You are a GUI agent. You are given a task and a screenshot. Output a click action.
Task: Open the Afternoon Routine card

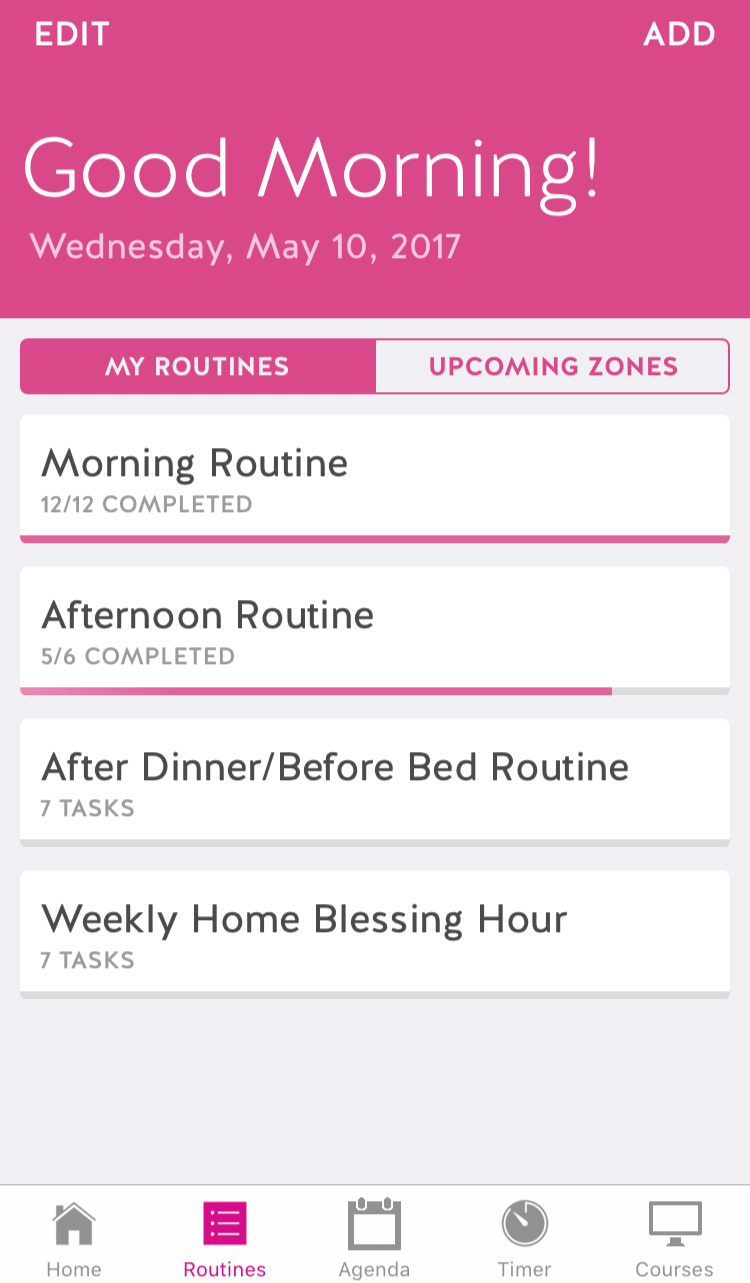375,630
